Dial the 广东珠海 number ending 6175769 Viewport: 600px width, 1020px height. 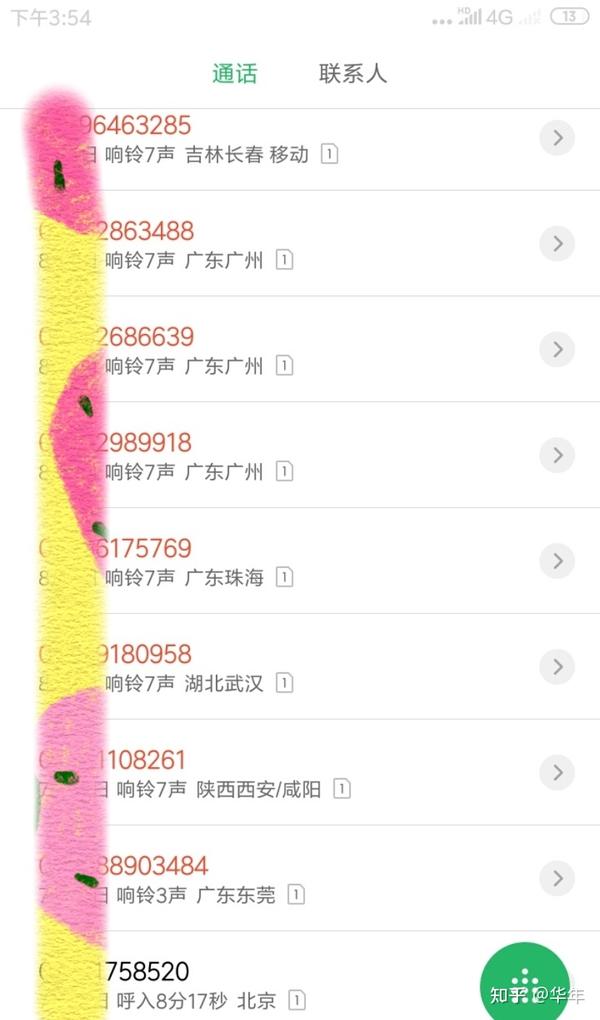click(x=250, y=561)
